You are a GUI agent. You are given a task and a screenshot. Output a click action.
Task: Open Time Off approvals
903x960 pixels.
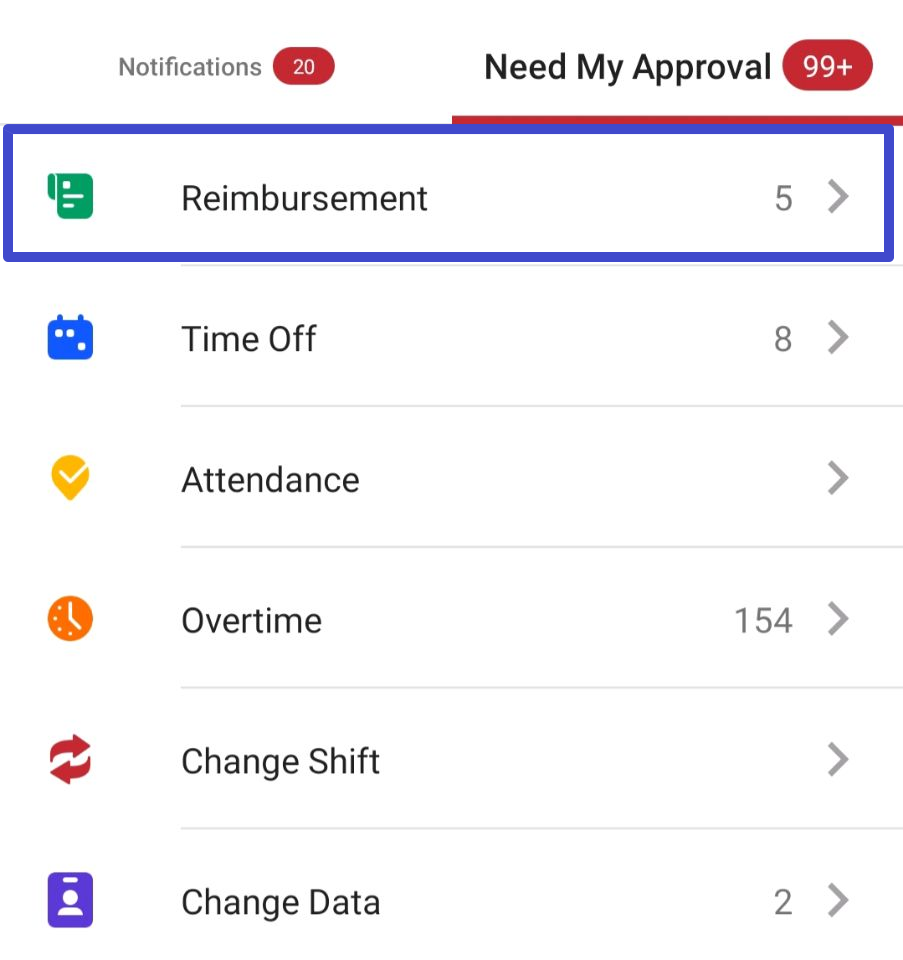tap(448, 339)
